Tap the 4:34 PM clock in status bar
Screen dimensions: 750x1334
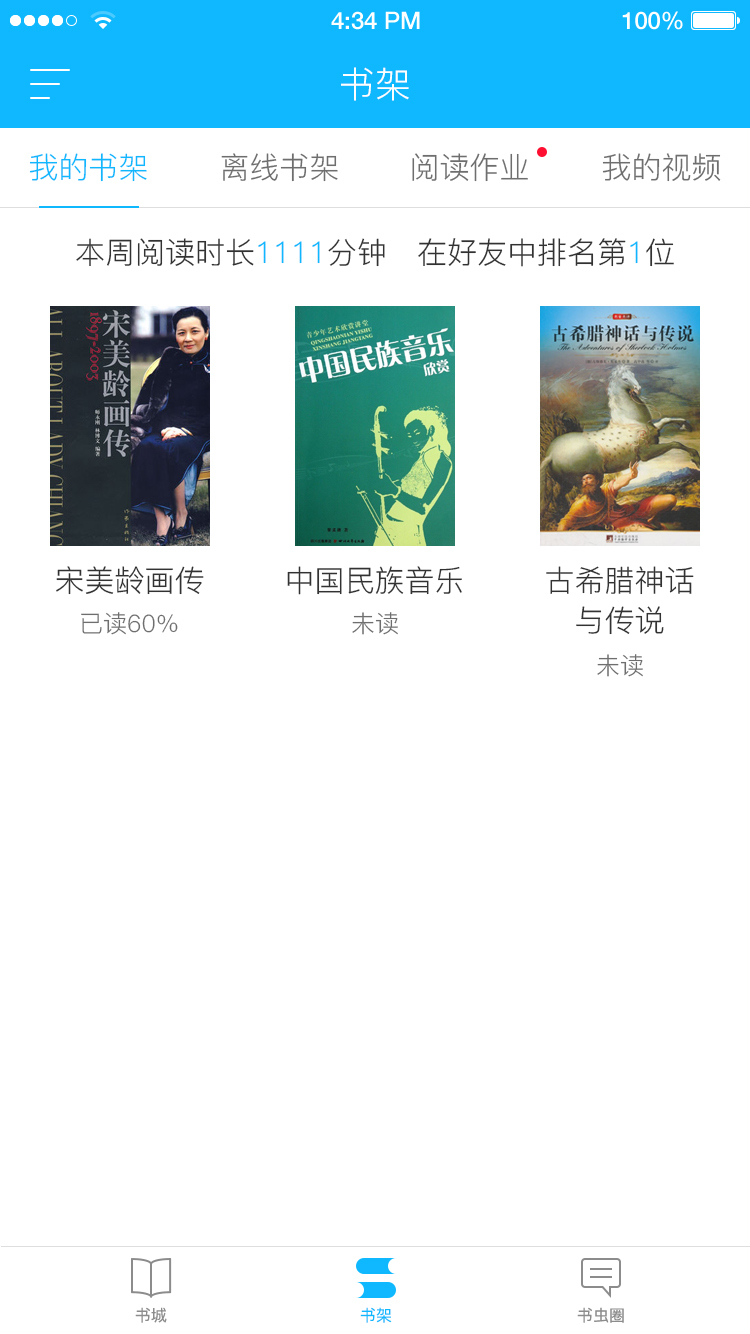pyautogui.click(x=375, y=18)
